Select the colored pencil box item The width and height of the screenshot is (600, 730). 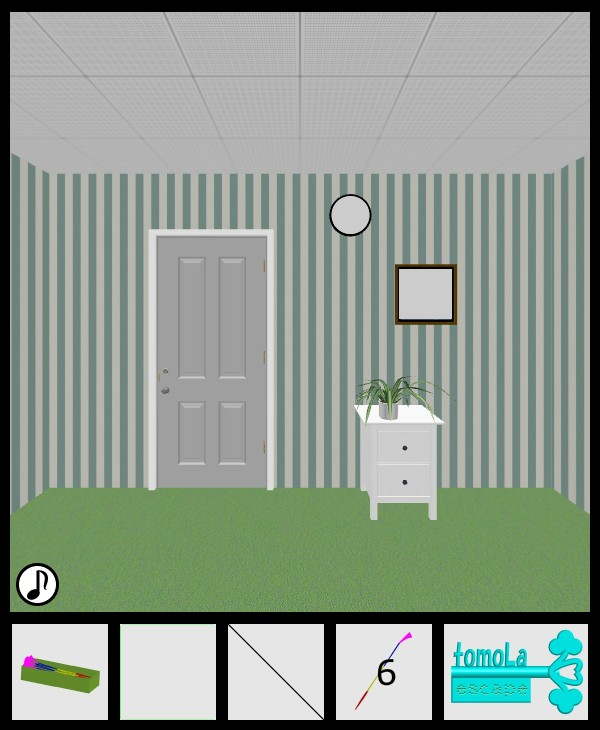(x=60, y=672)
